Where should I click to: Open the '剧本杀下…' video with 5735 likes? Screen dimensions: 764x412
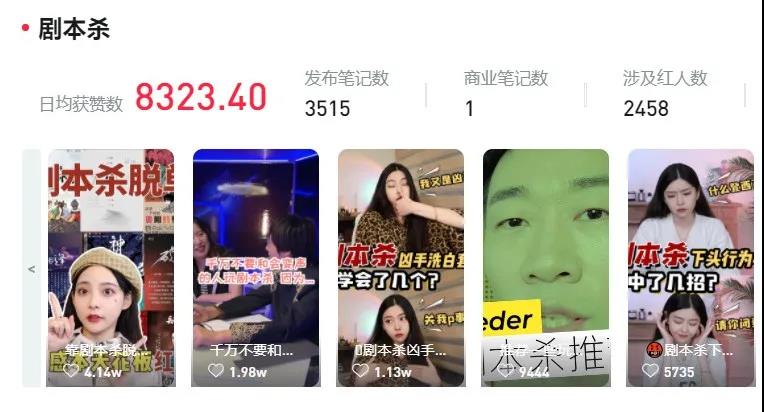[x=690, y=267]
